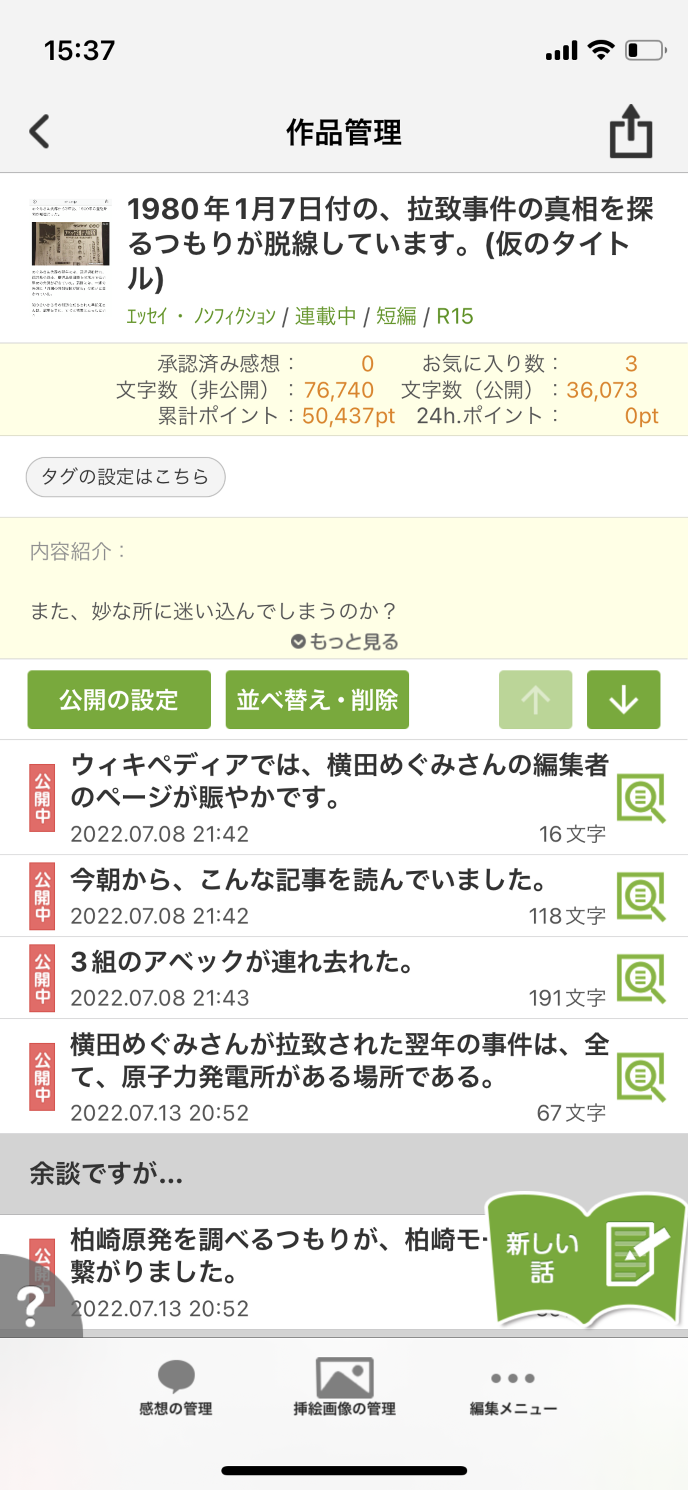
Task: Open the 編集メニュー edit menu
Action: pos(513,1388)
